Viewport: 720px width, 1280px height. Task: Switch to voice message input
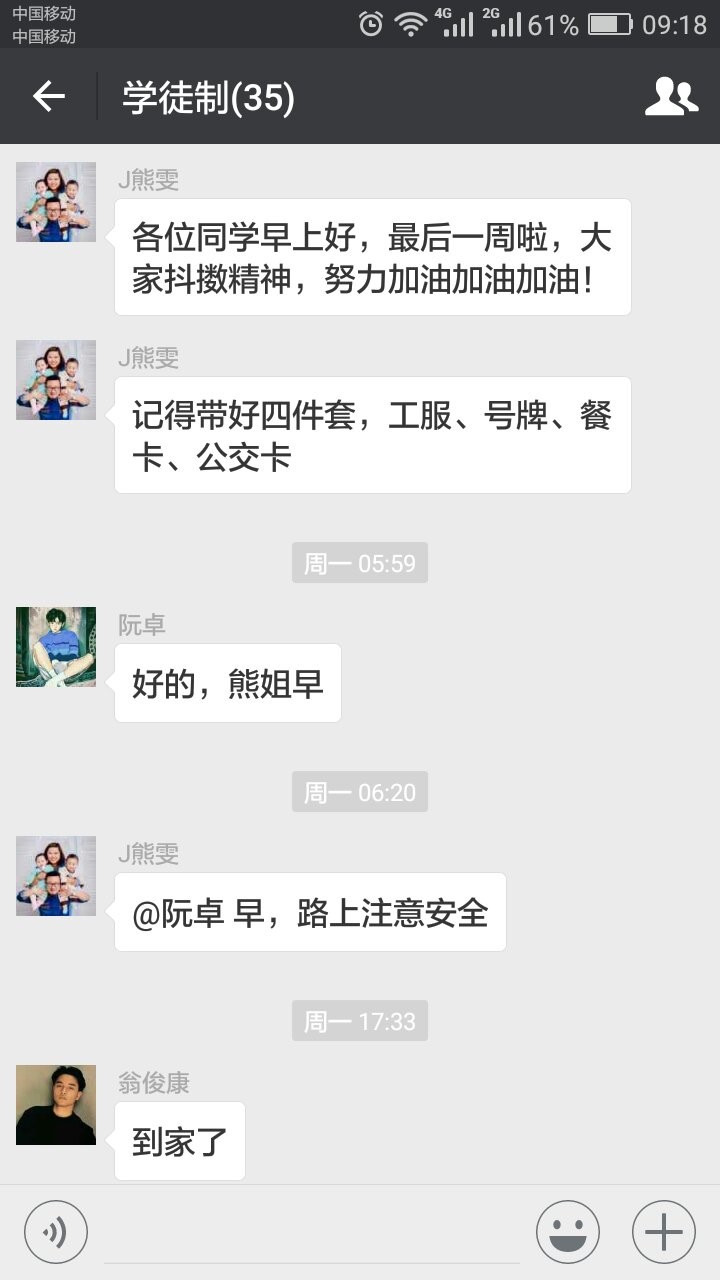pos(56,1232)
